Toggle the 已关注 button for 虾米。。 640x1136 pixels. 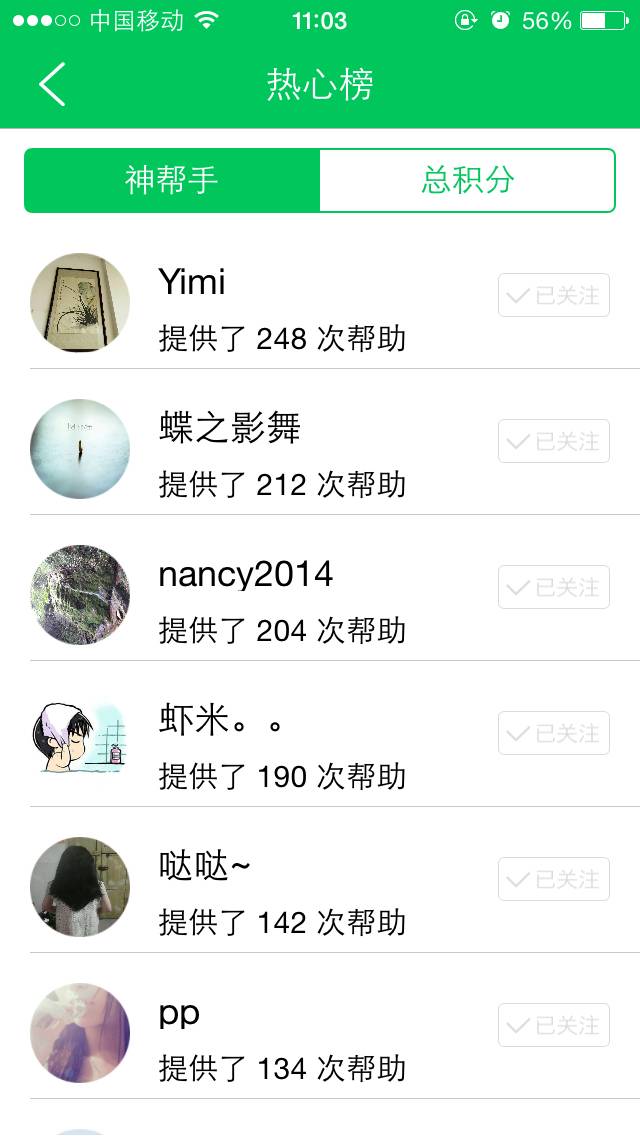[554, 734]
